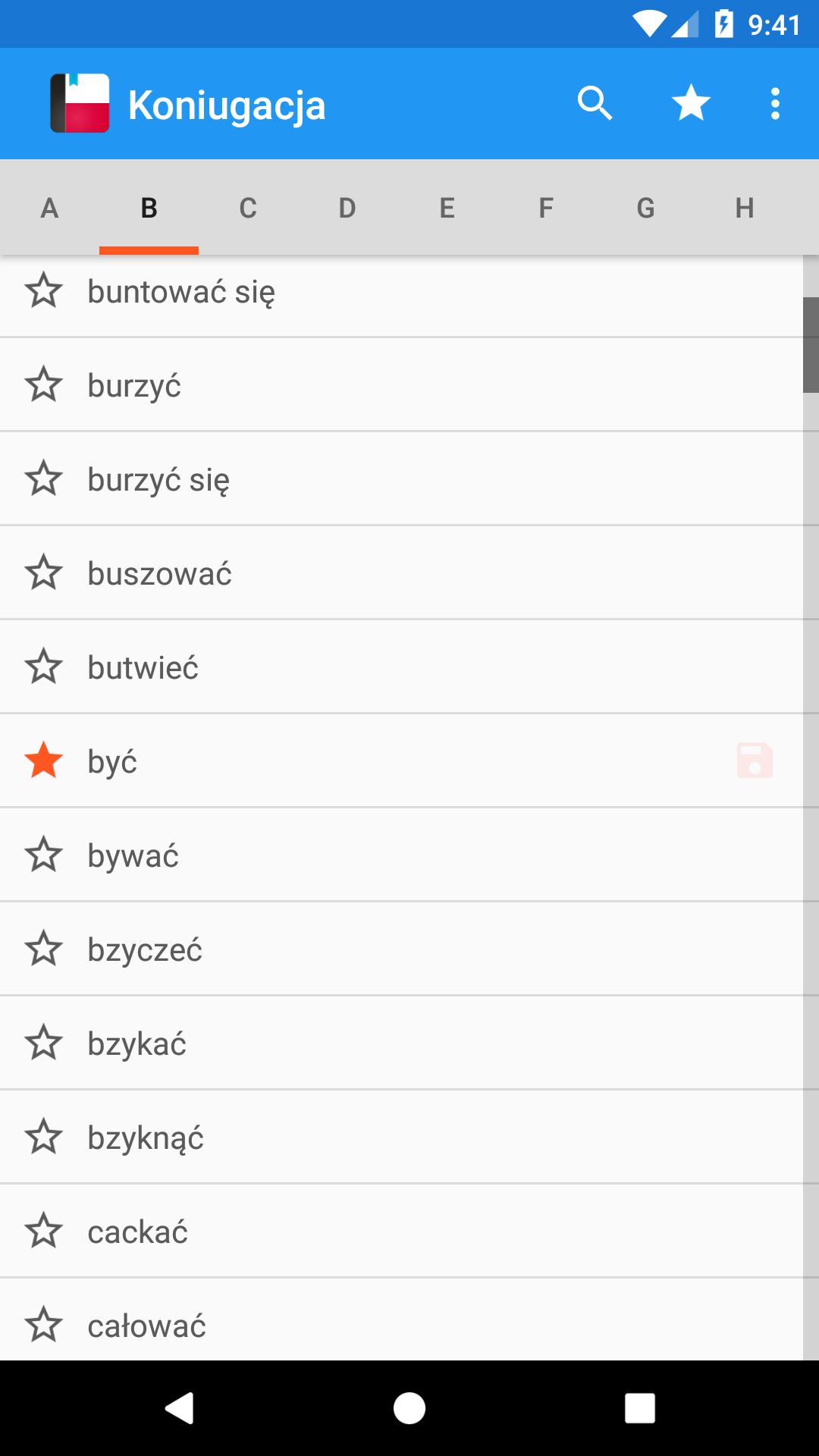Switch to the G tab

tap(645, 208)
